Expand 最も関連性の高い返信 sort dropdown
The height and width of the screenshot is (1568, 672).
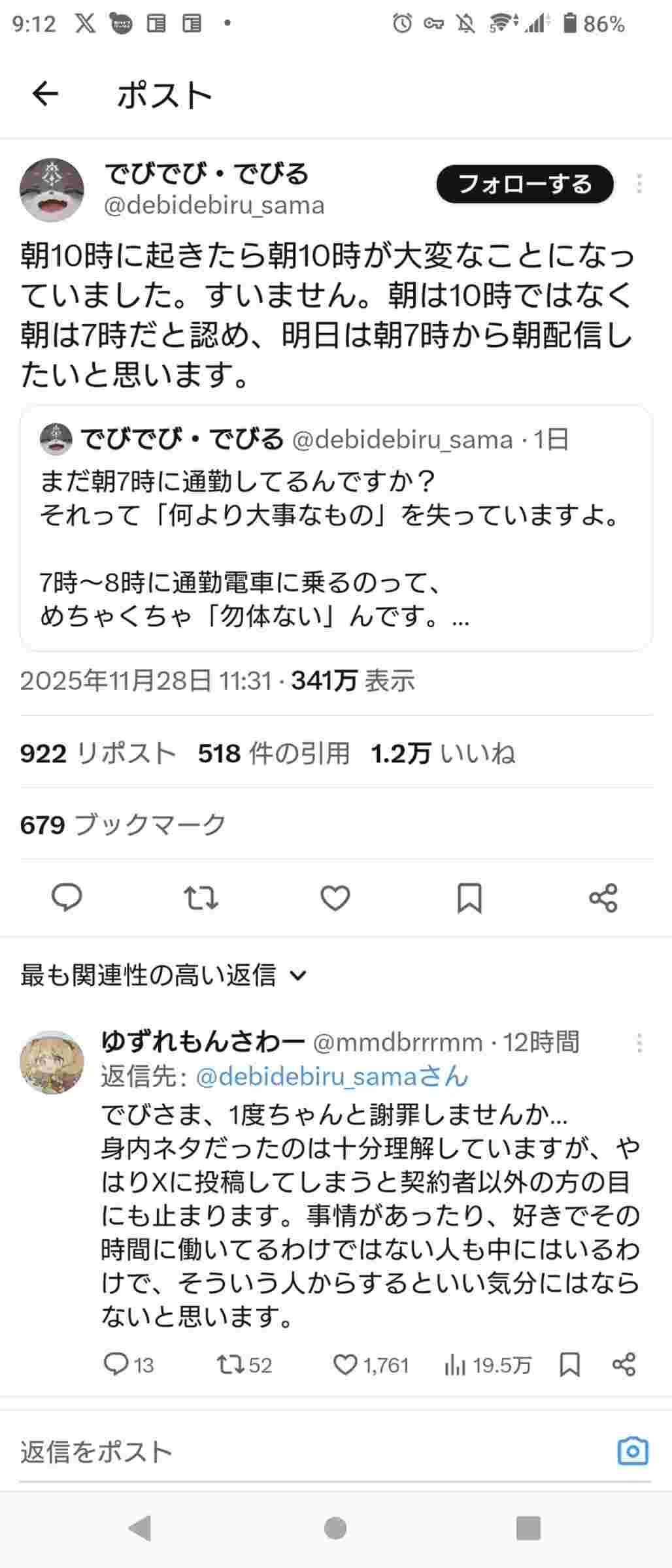tap(163, 975)
